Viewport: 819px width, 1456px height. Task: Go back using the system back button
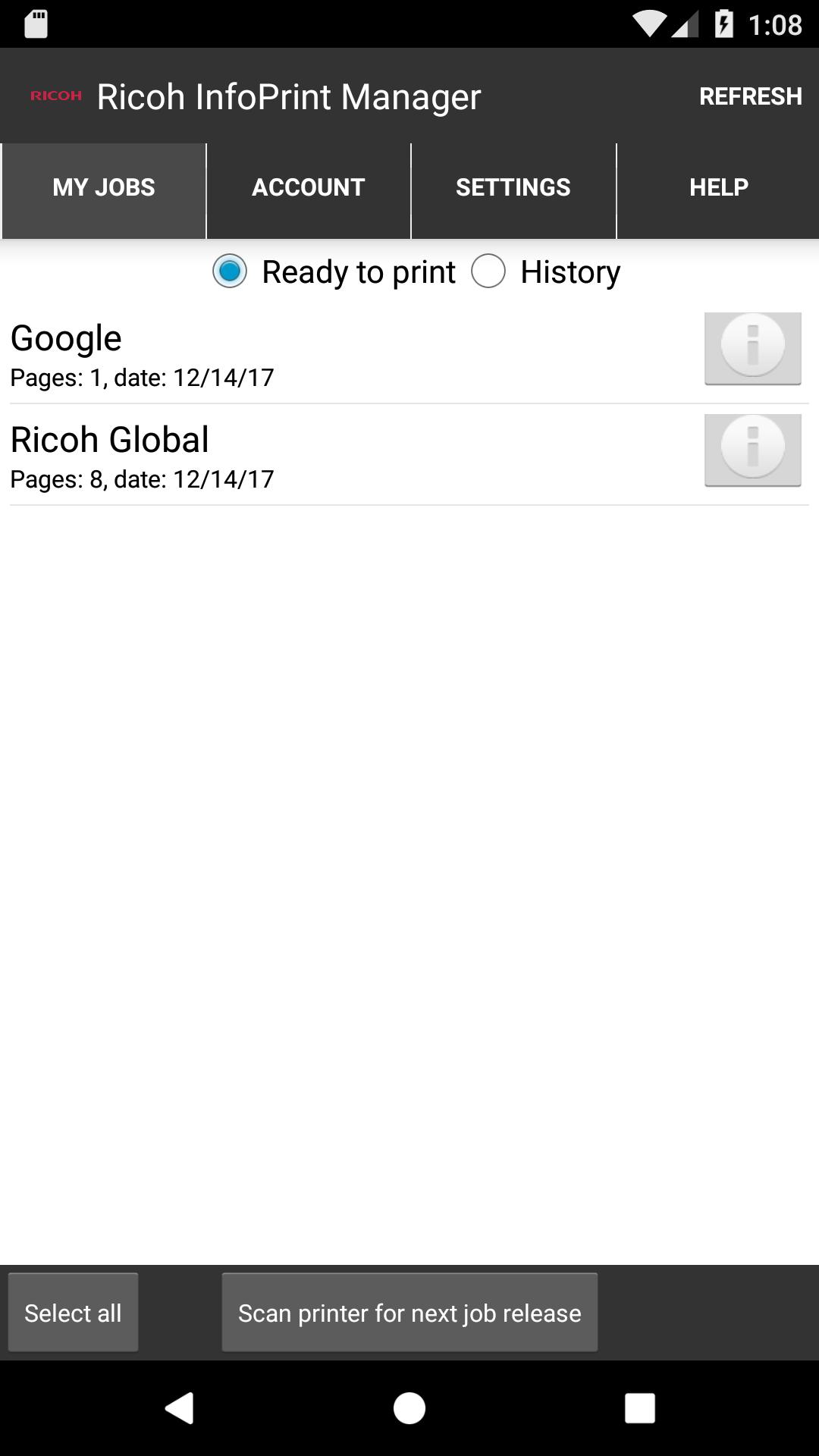coord(180,1408)
